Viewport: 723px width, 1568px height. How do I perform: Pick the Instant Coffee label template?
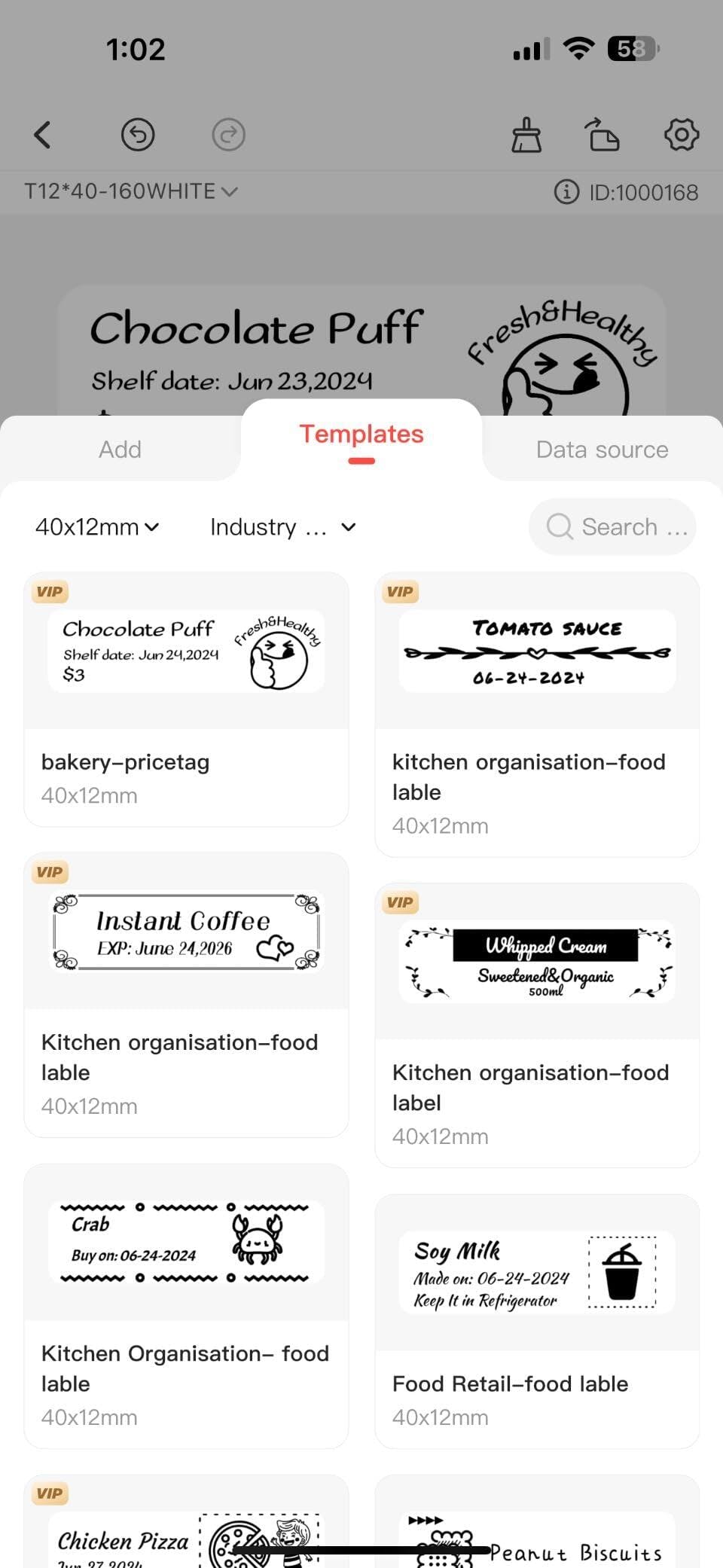coord(186,995)
